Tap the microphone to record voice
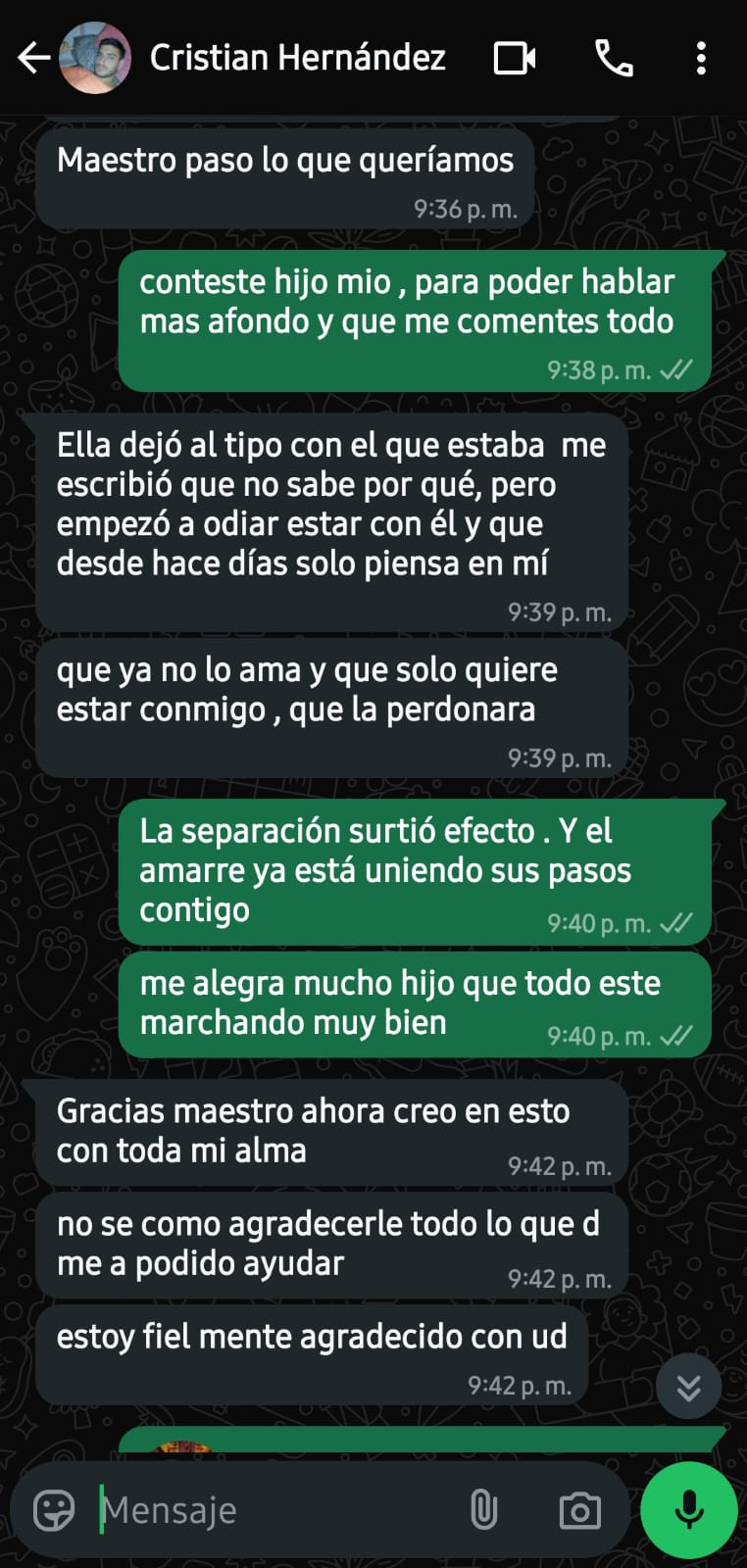 (x=689, y=1510)
